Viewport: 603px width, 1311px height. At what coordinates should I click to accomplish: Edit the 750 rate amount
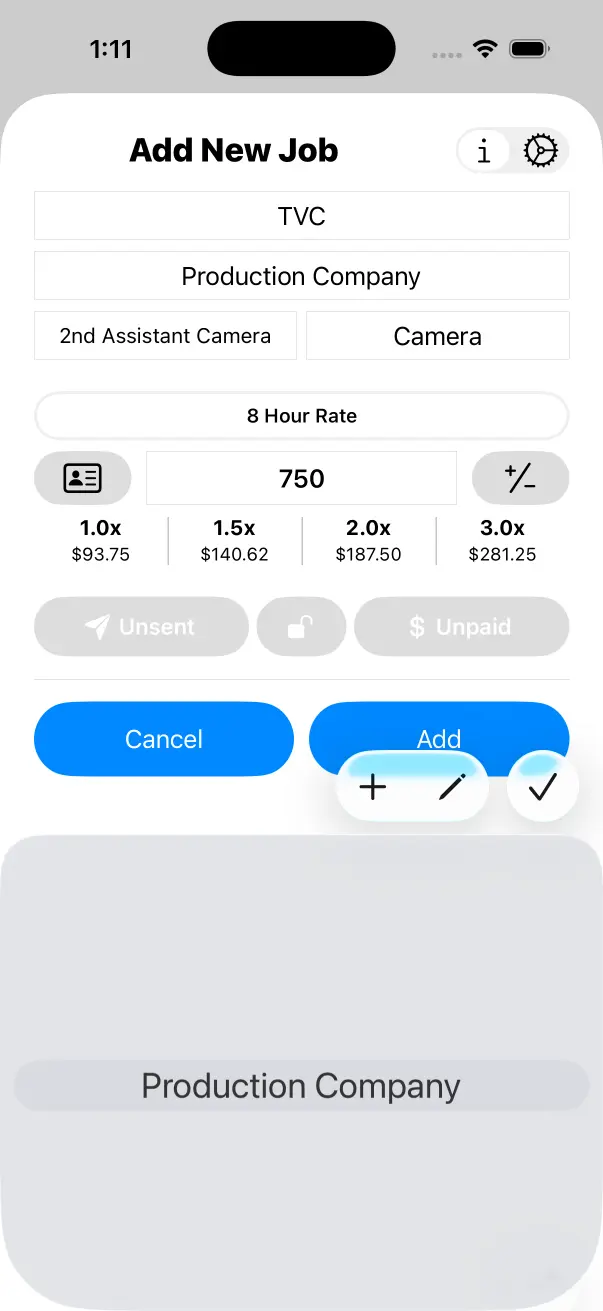[x=302, y=478]
